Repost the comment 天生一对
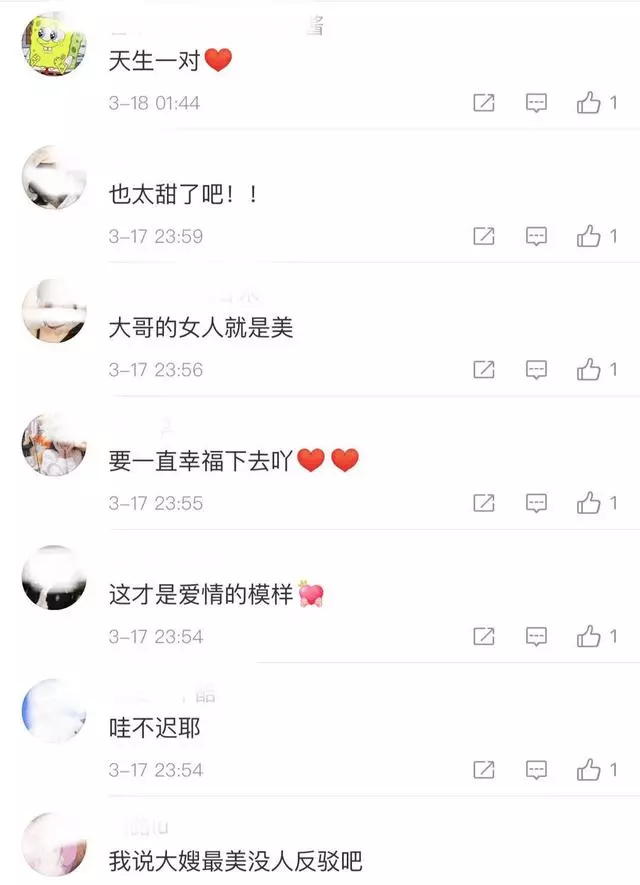 click(484, 103)
